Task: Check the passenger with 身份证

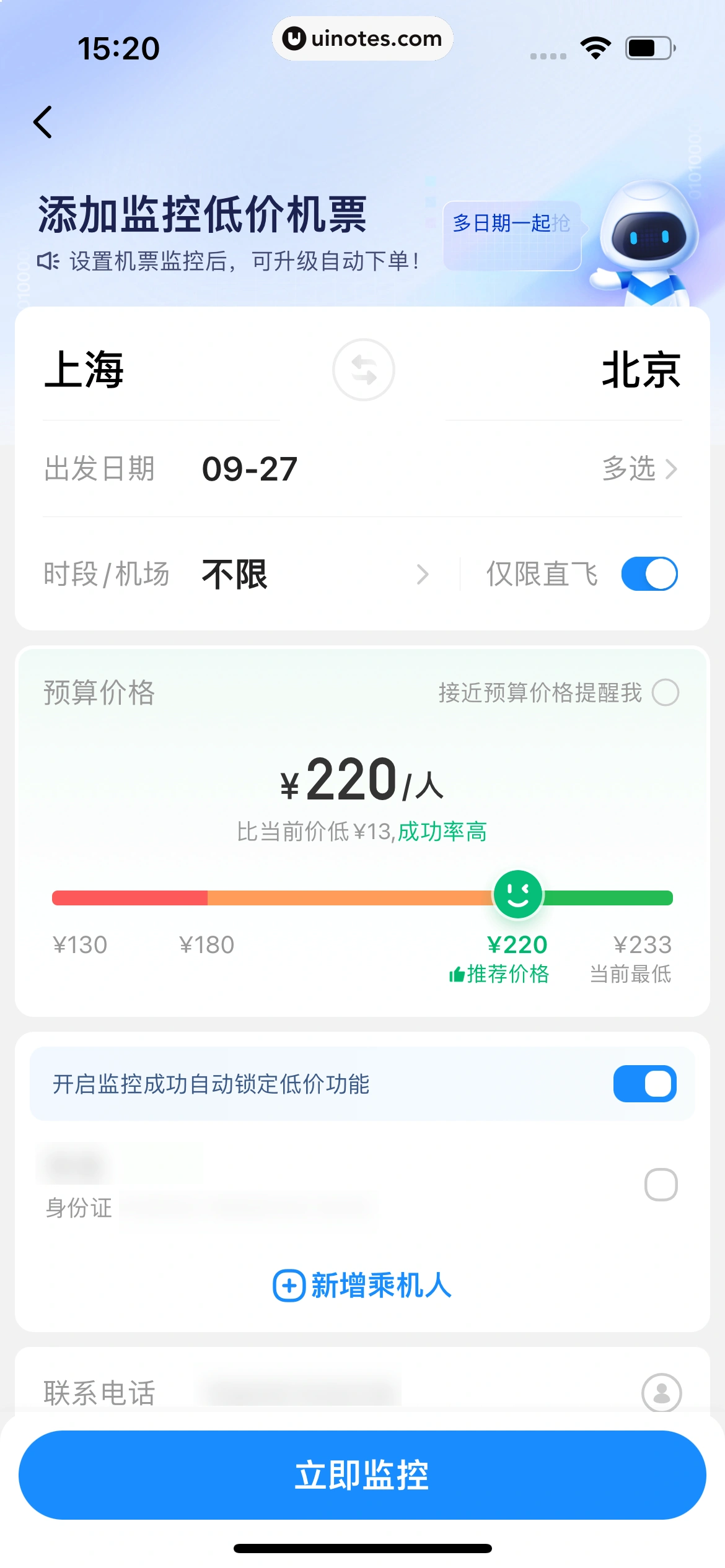Action: point(661,1185)
